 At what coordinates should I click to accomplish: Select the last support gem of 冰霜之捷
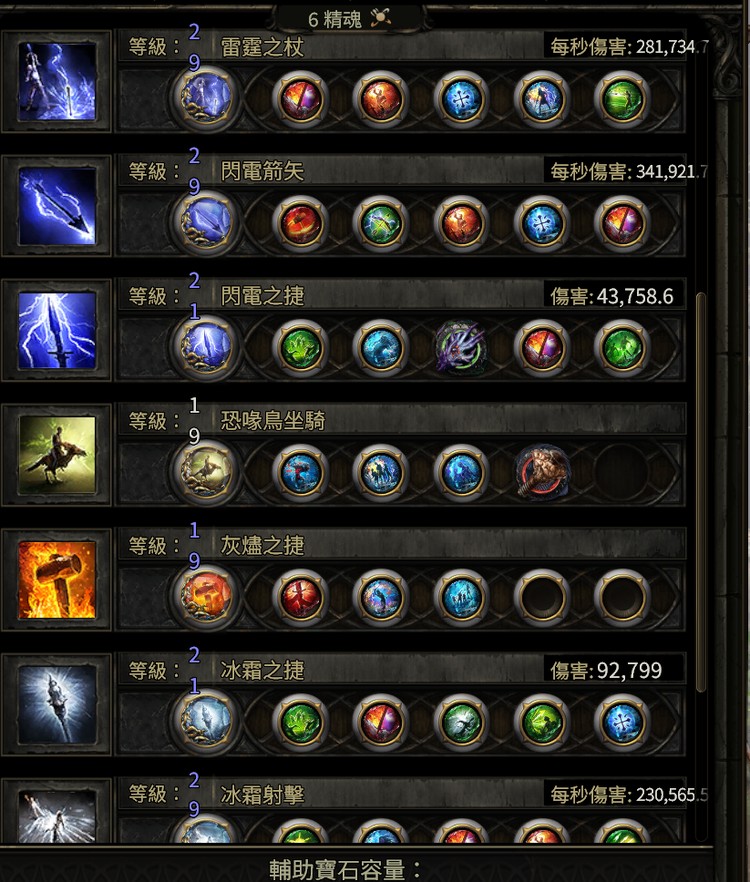pyautogui.click(x=622, y=721)
